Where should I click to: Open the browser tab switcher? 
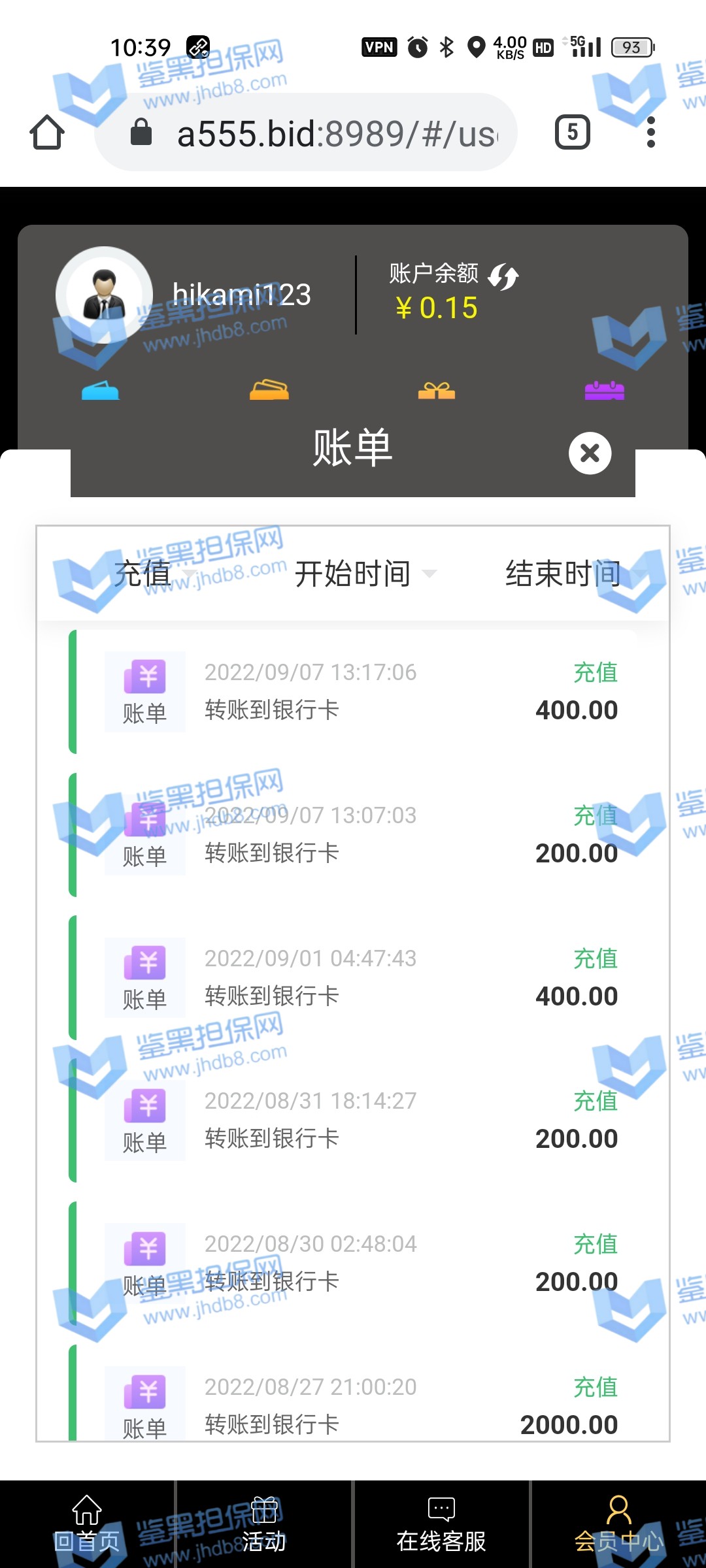[573, 133]
